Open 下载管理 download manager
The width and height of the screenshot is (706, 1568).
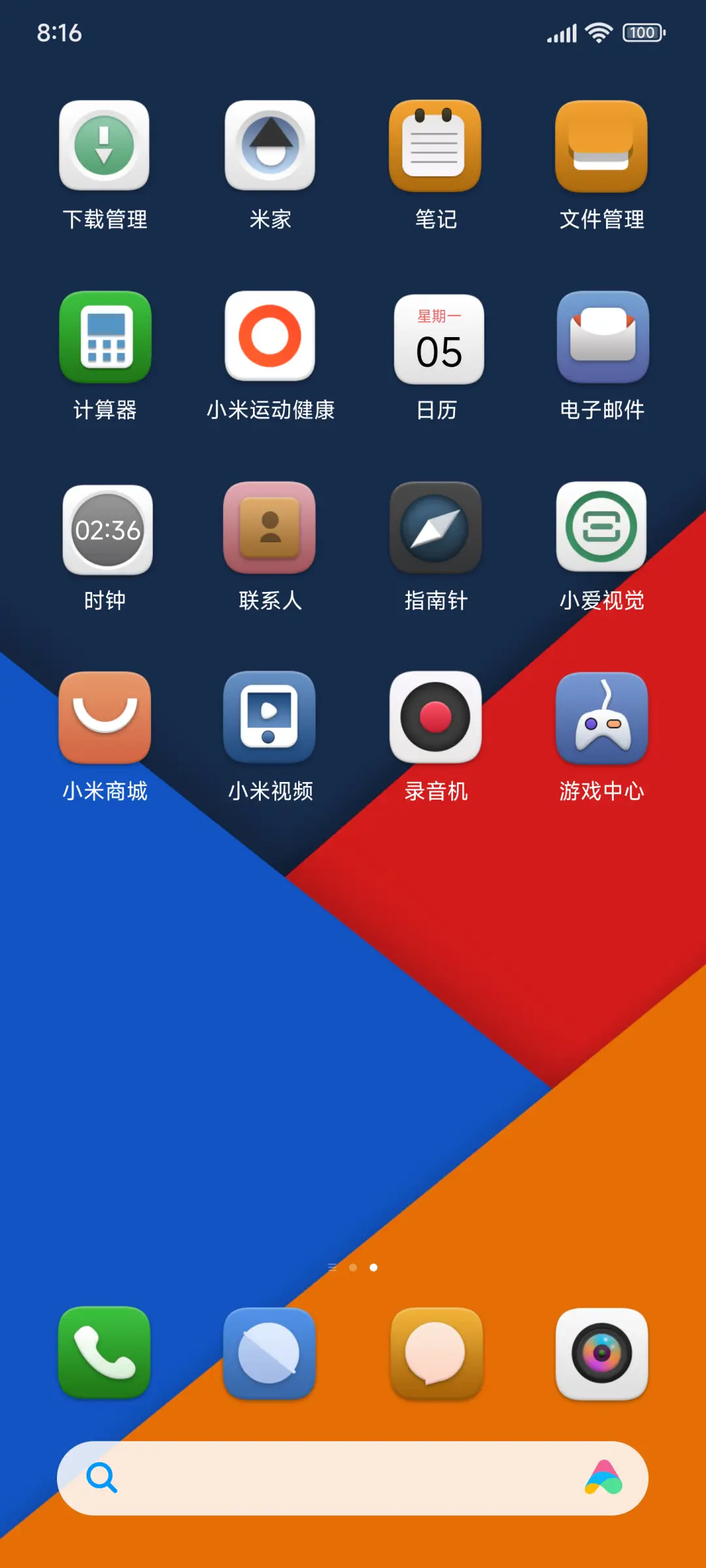104,146
